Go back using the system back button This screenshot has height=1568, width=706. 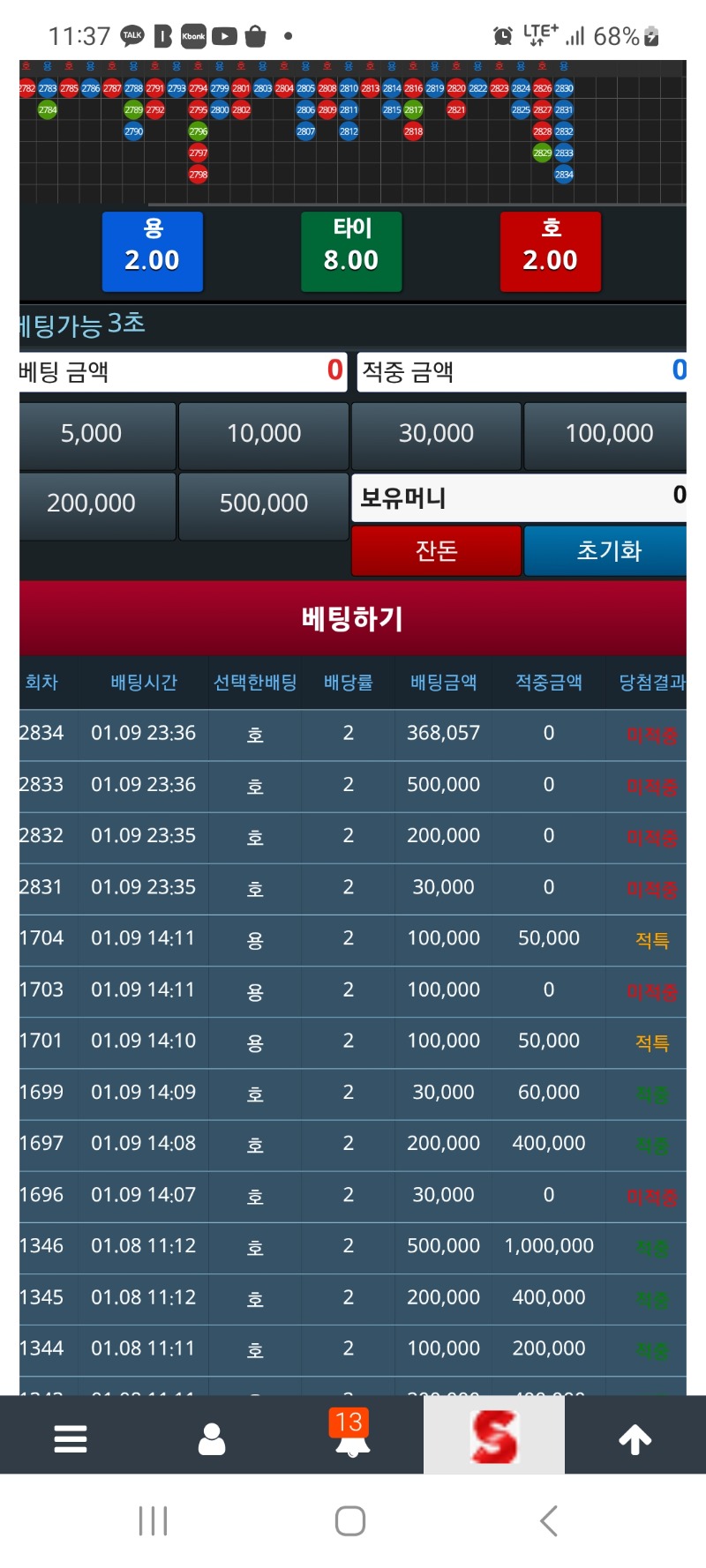549,1521
